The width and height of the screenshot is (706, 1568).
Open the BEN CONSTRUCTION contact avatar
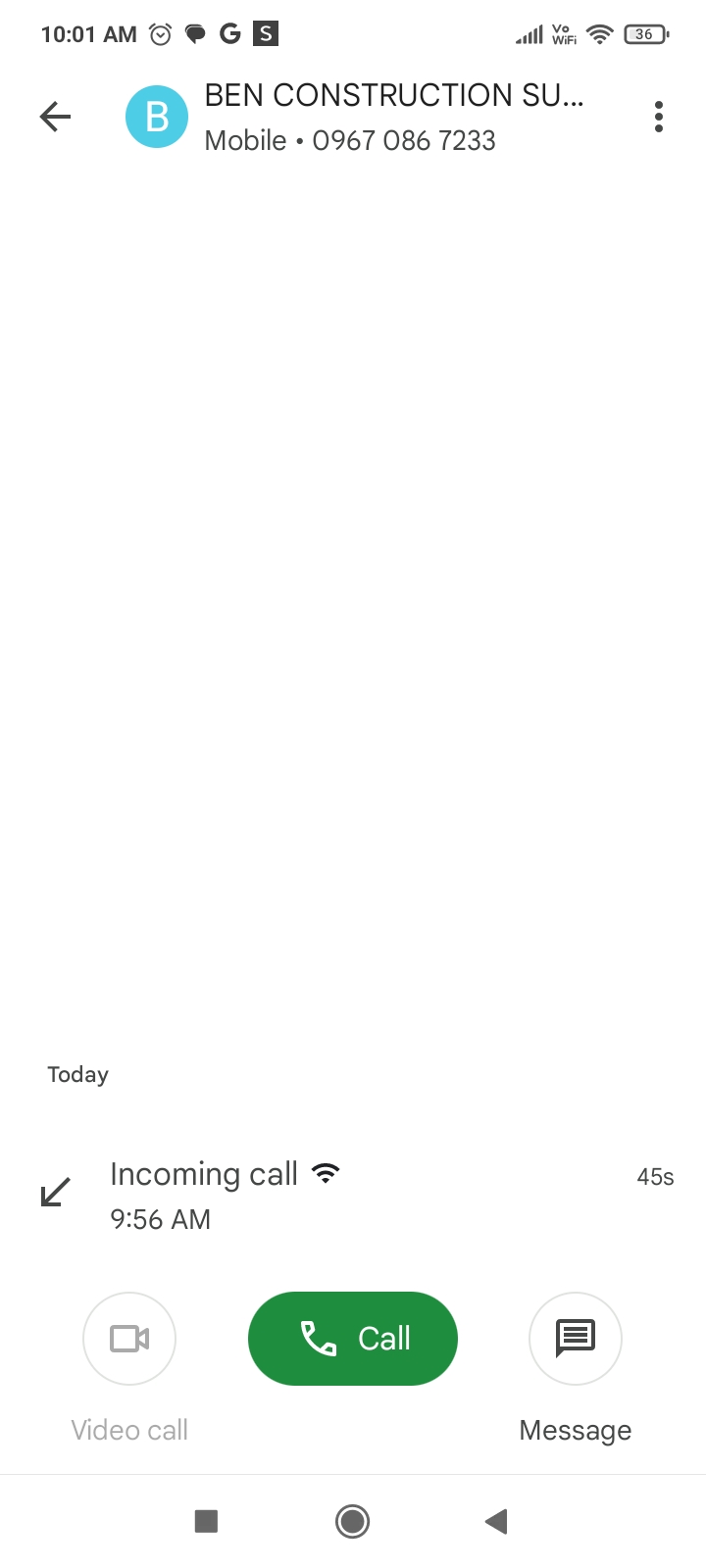pyautogui.click(x=157, y=118)
